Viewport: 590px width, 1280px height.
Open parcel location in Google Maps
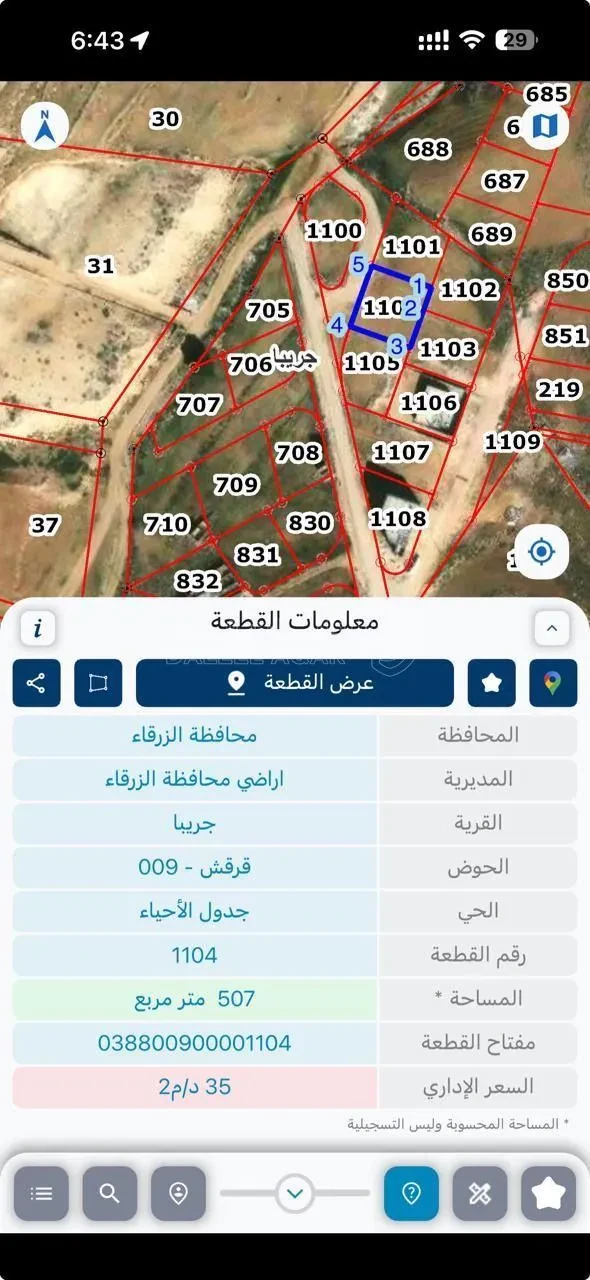[553, 683]
